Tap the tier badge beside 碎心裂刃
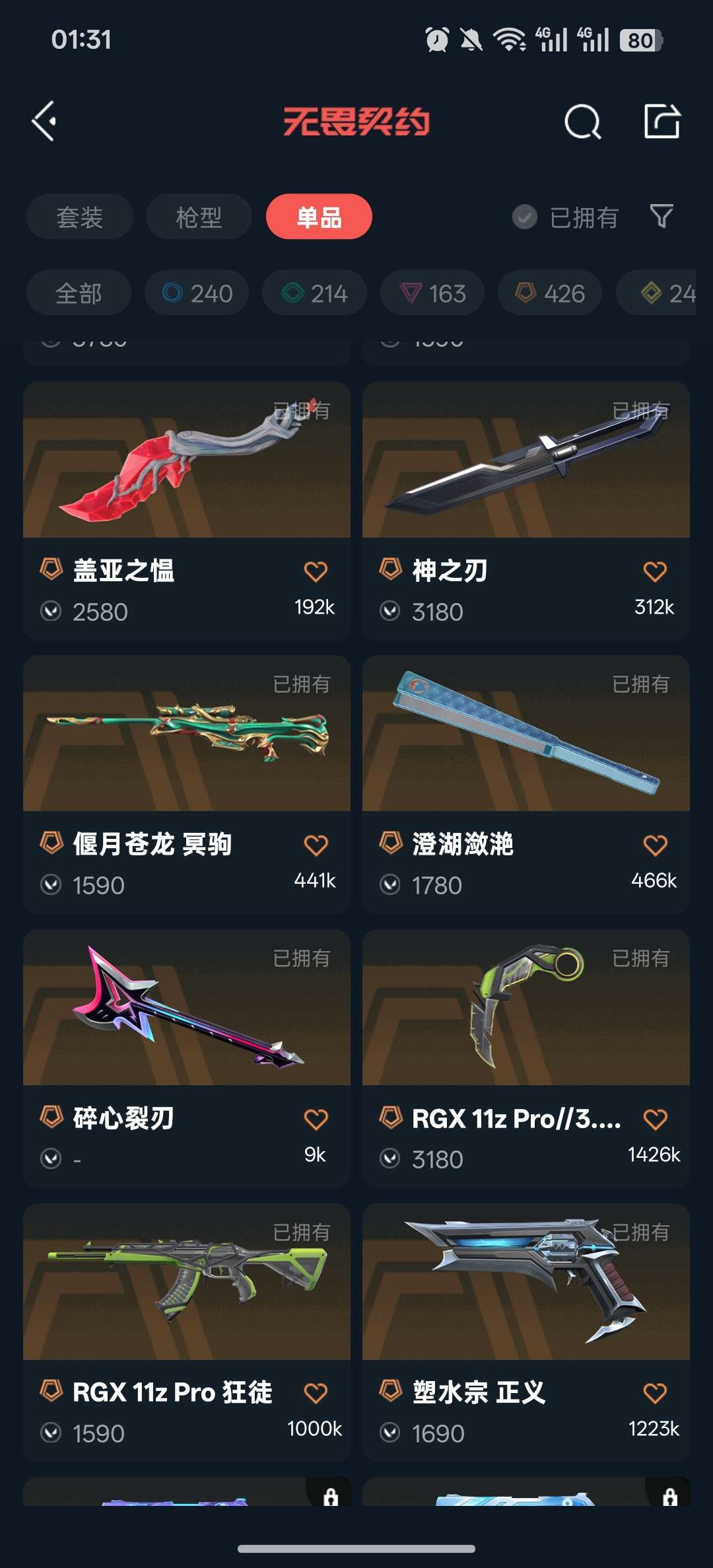The width and height of the screenshot is (713, 1568). [50, 1118]
